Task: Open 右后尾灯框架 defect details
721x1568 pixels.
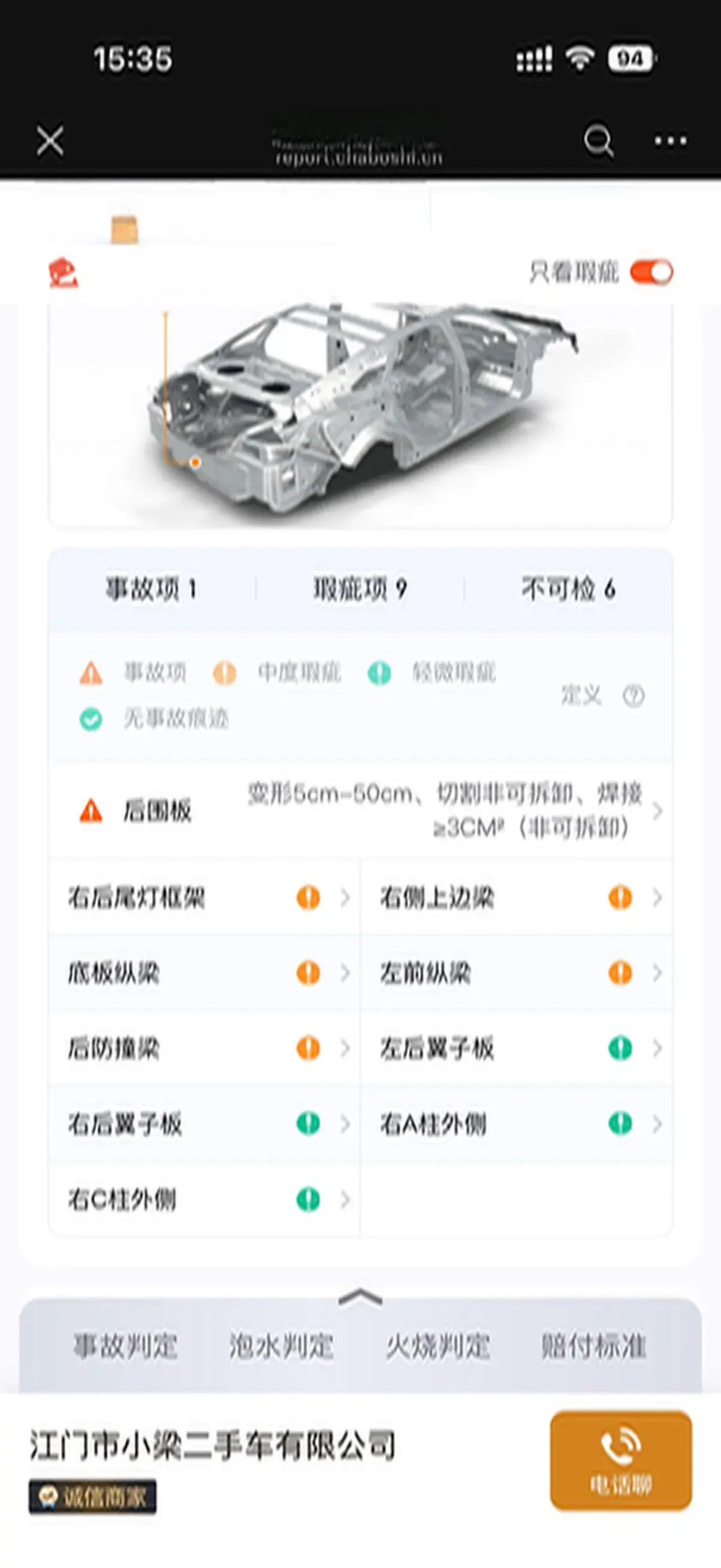Action: pyautogui.click(x=204, y=897)
